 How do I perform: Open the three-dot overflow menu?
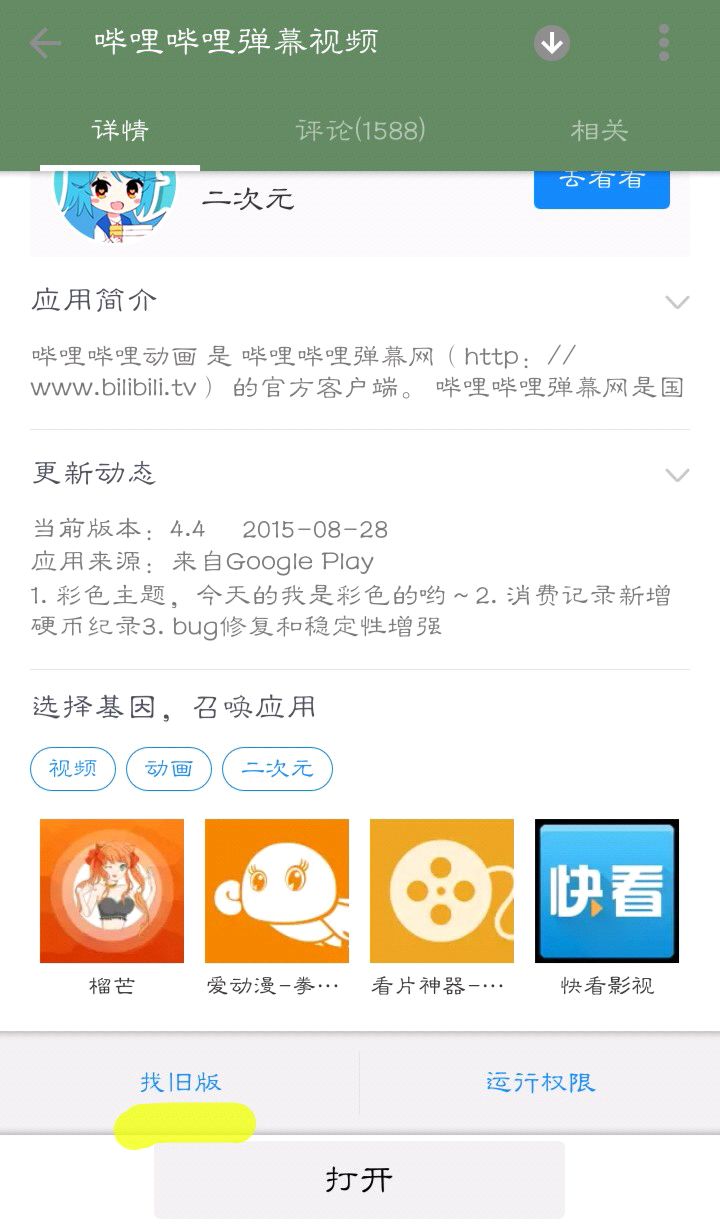(x=663, y=43)
